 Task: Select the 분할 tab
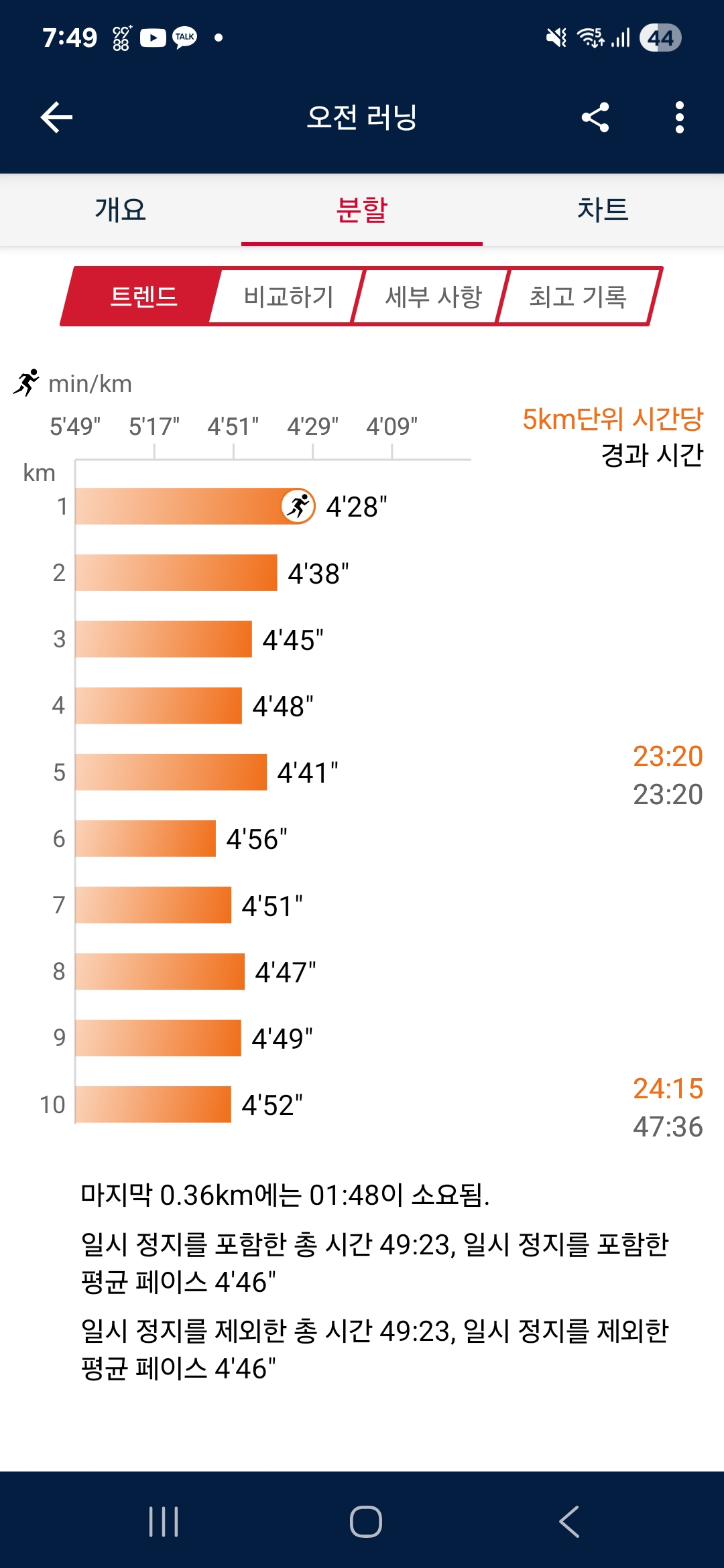(x=362, y=210)
